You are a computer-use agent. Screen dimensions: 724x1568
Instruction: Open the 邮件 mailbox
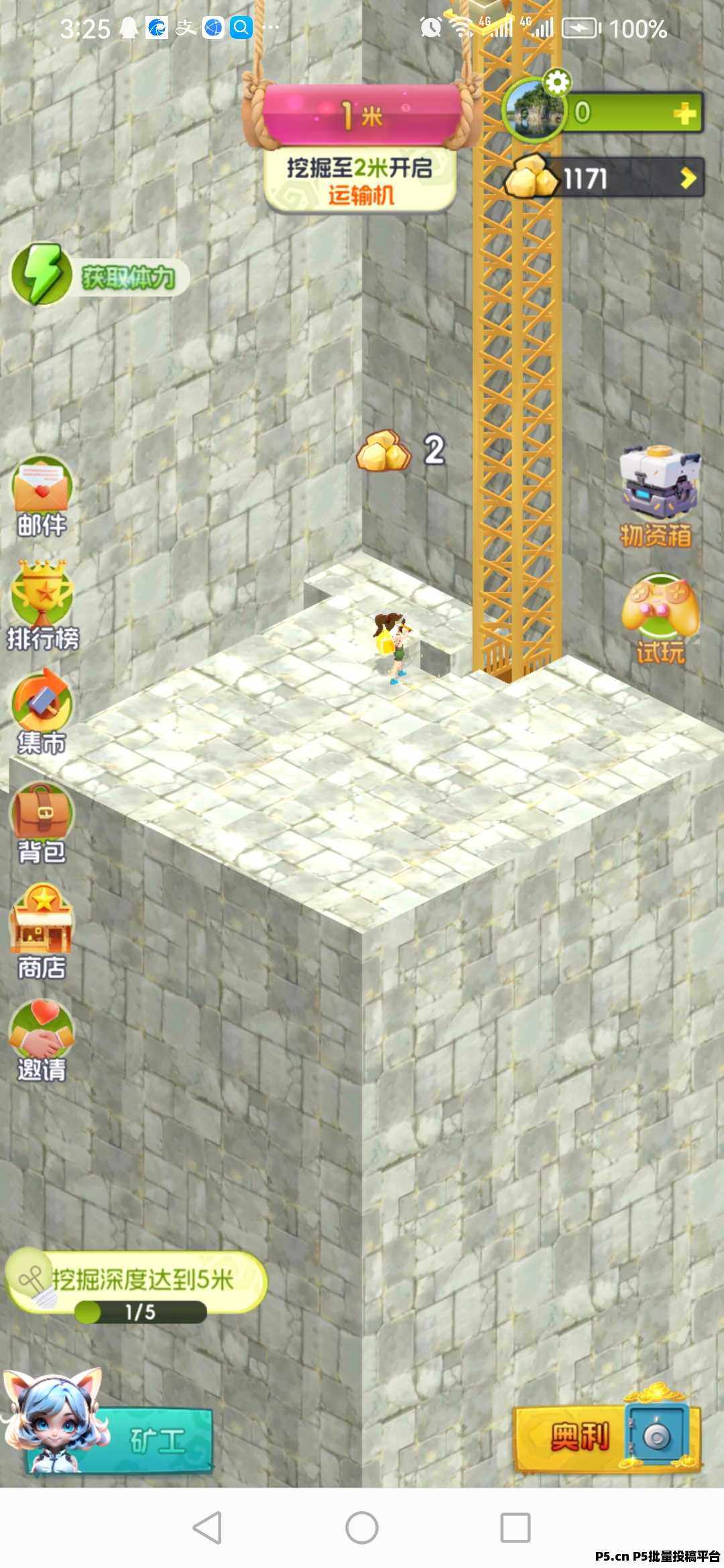coord(42,496)
